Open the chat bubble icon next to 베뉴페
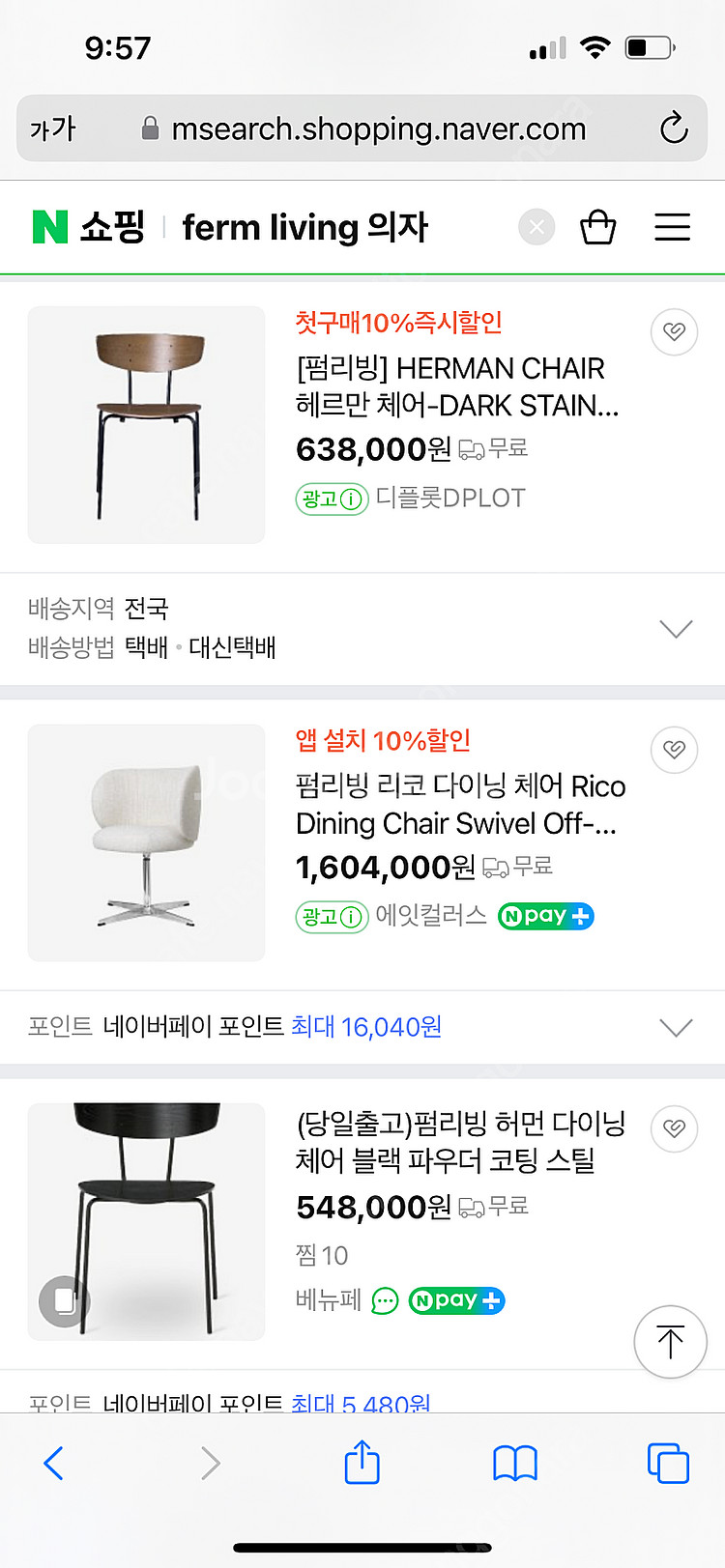725x1568 pixels. (x=387, y=1300)
